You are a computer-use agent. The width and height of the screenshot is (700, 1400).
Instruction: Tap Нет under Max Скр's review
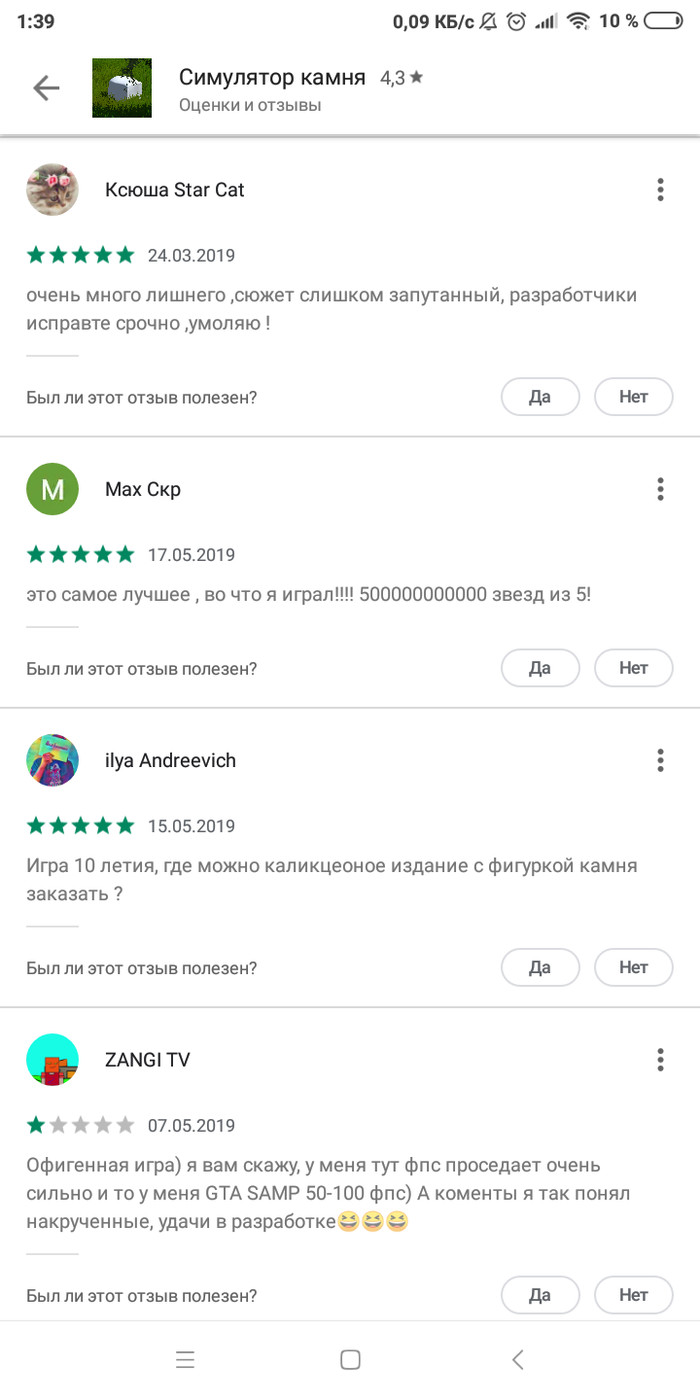633,667
